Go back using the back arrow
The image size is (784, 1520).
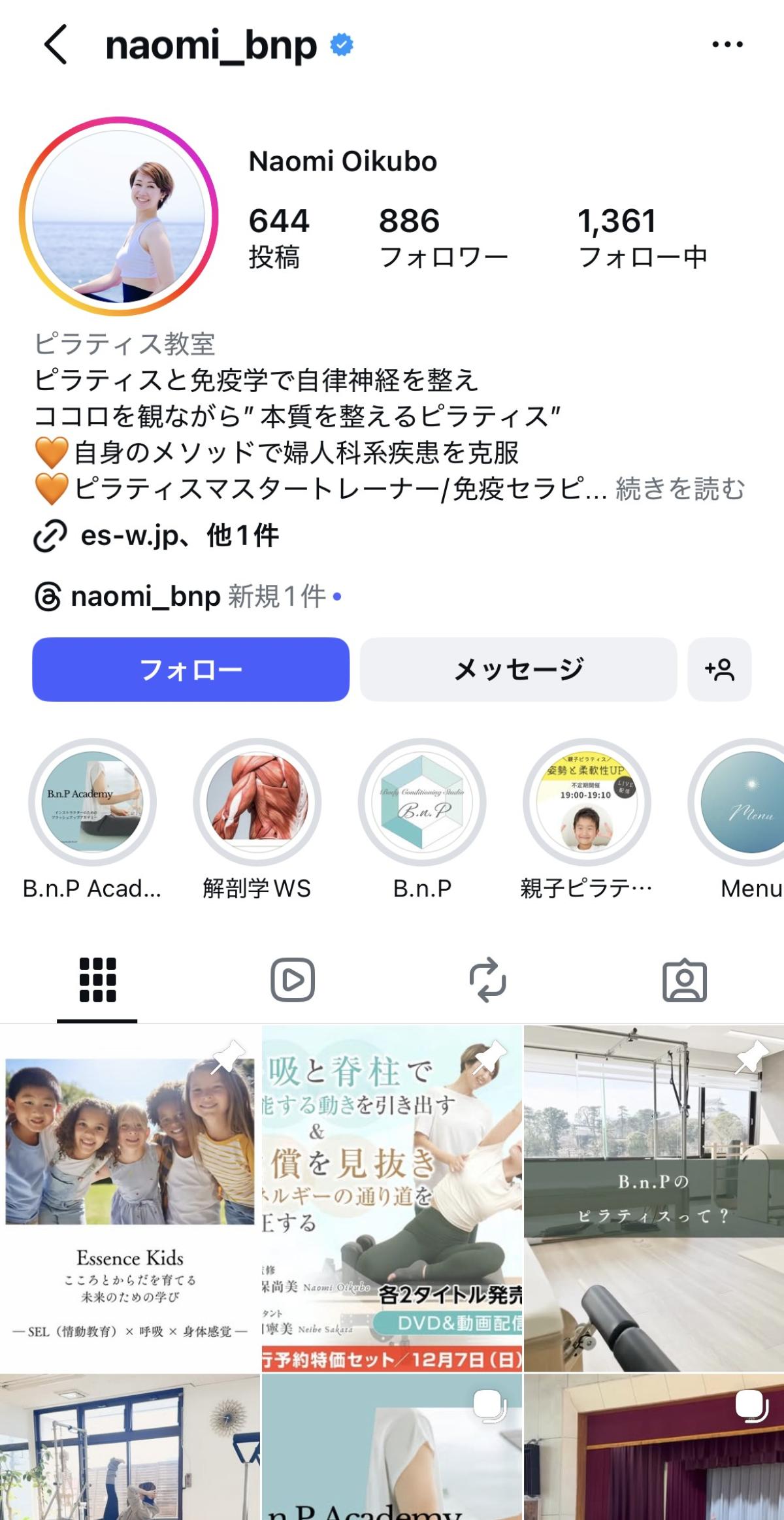(x=56, y=44)
